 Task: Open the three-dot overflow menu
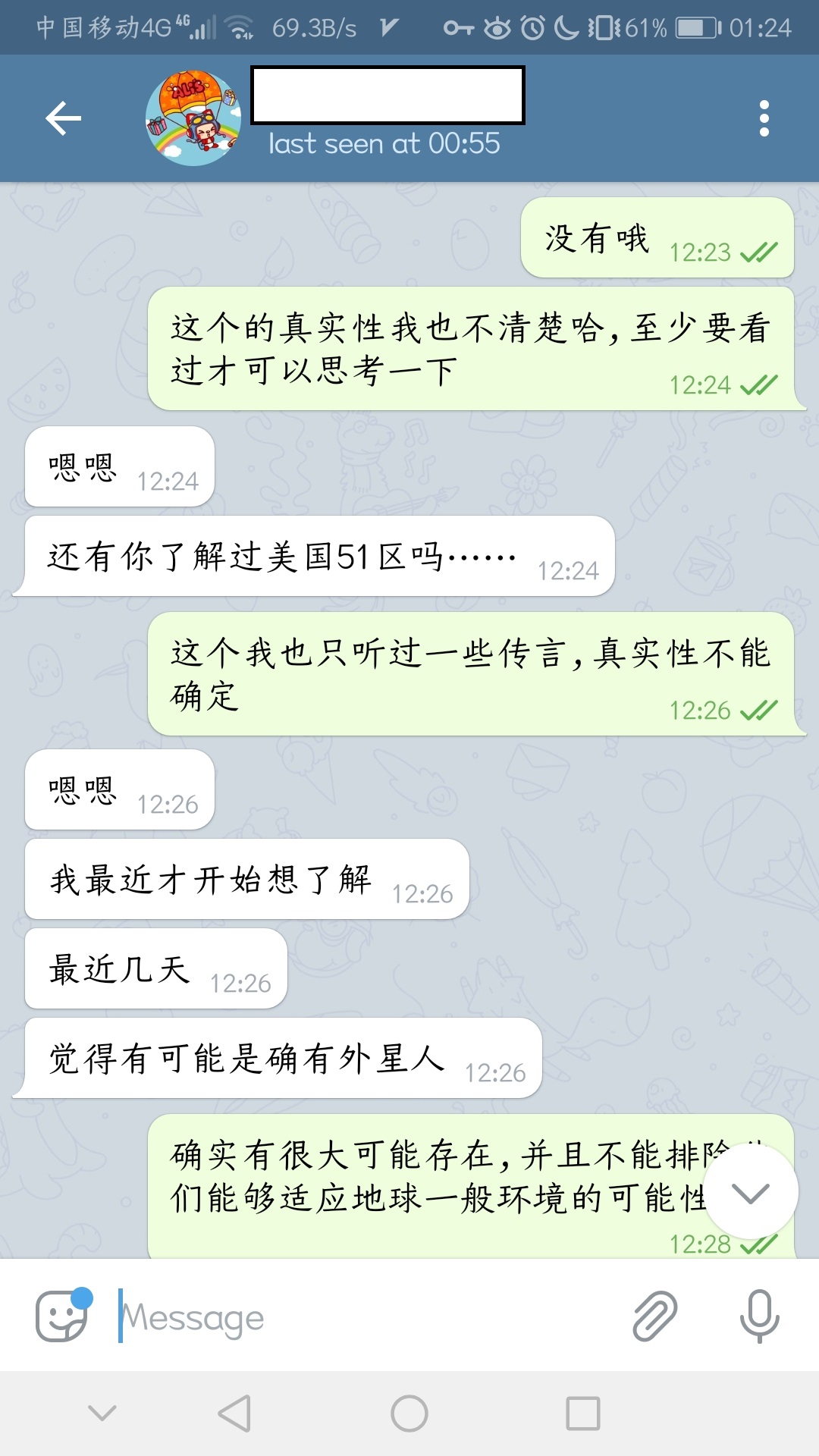pyautogui.click(x=764, y=118)
